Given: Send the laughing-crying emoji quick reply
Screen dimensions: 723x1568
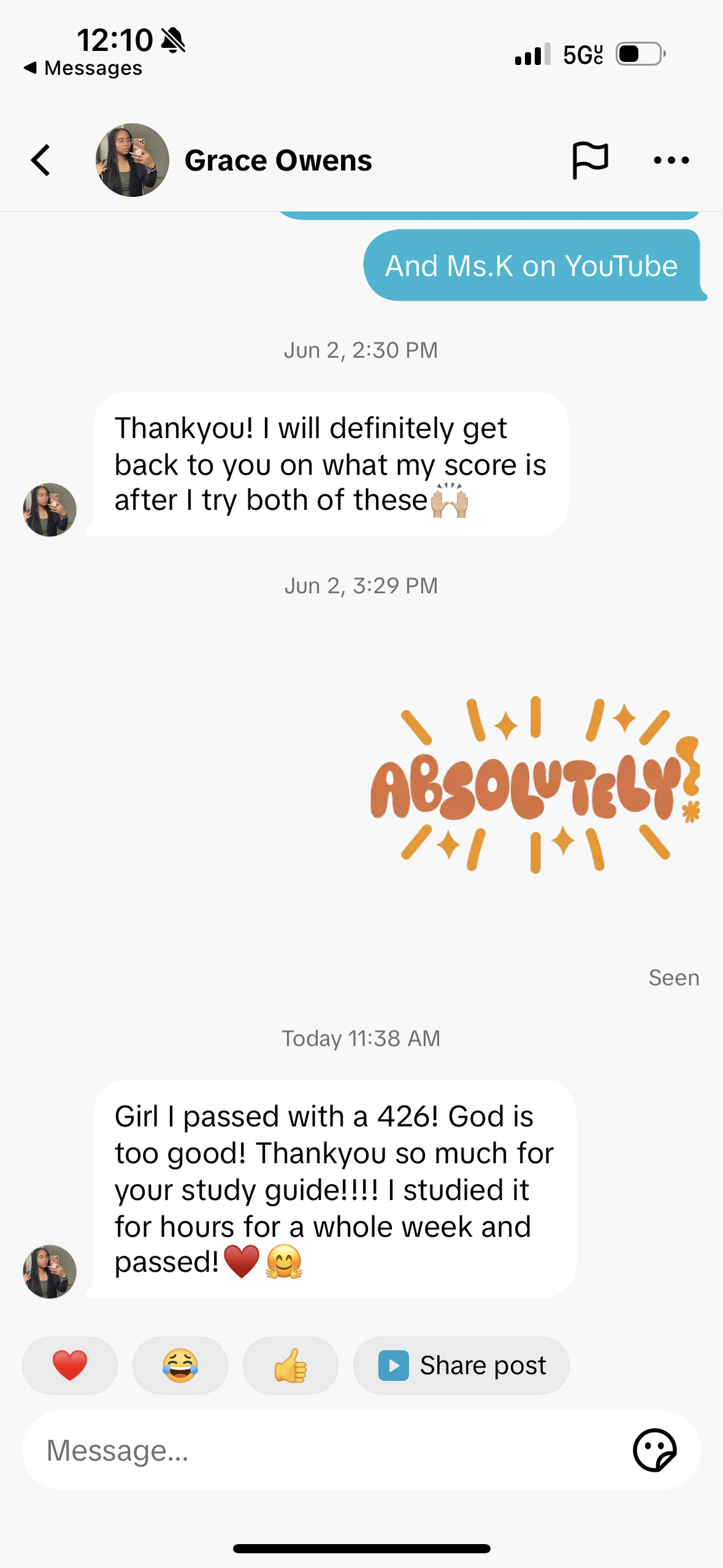Looking at the screenshot, I should pos(180,1365).
